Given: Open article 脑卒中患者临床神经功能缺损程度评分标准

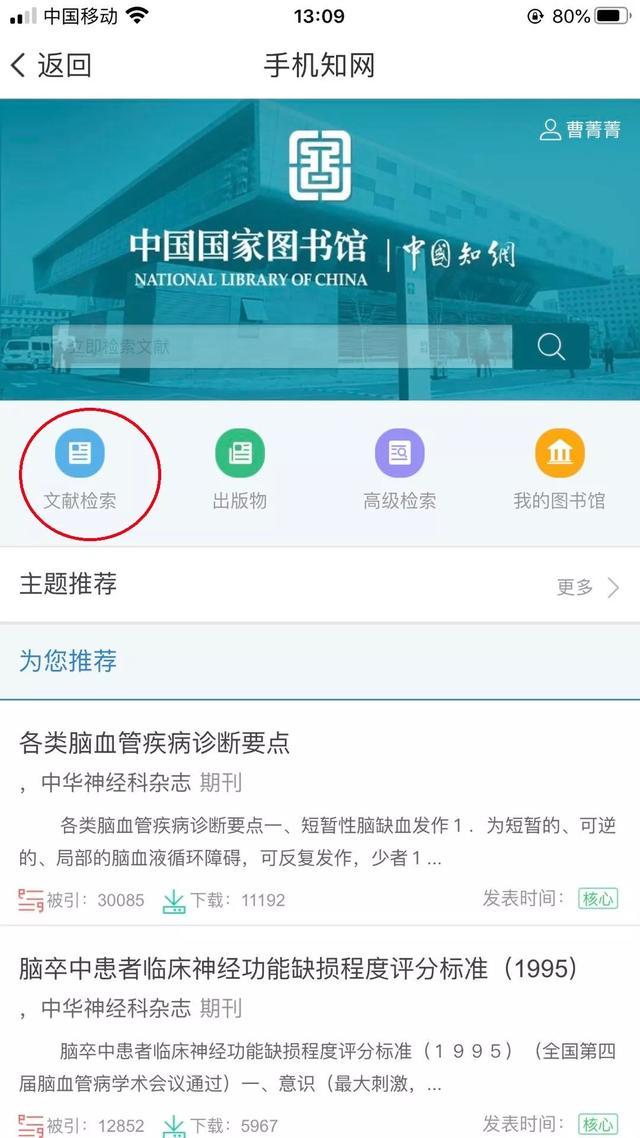Looking at the screenshot, I should (x=298, y=969).
